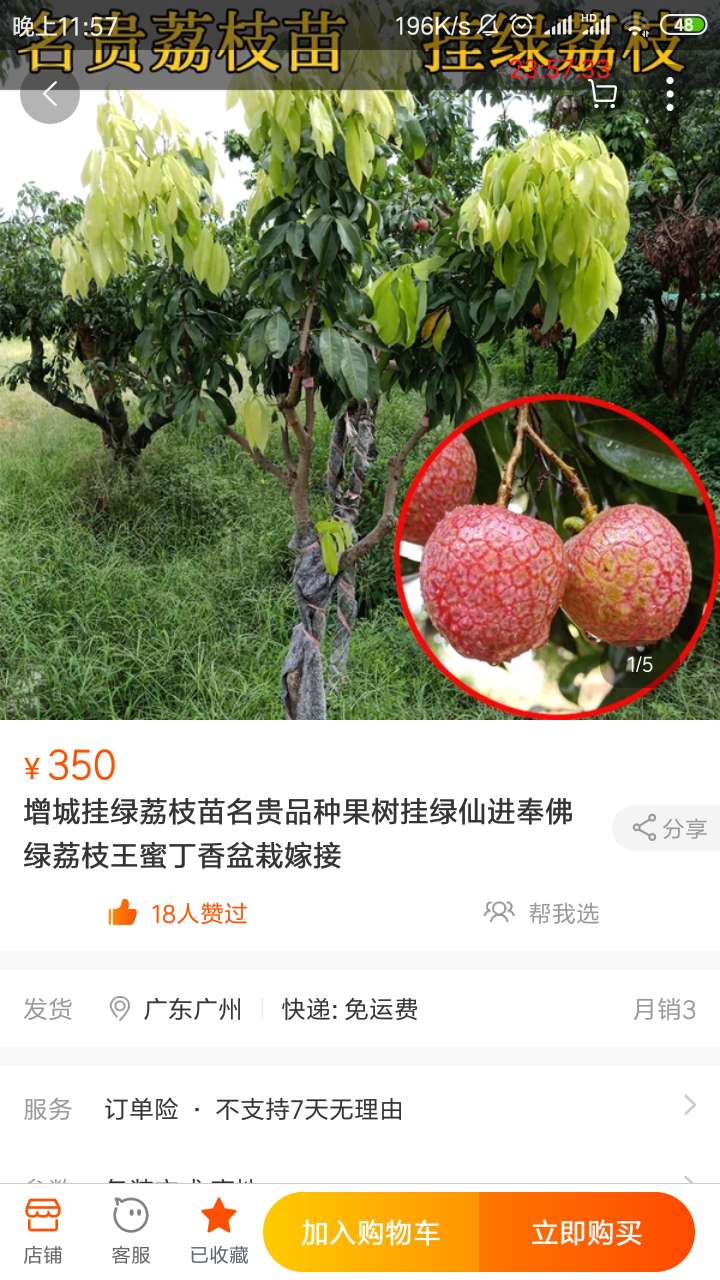Open the 服务 service details row
Screen dimensions: 720x1280
coord(360,1109)
